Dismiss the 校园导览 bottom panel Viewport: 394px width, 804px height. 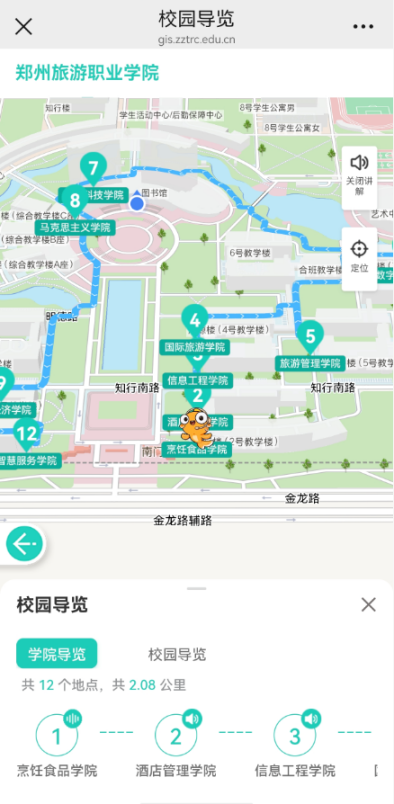(x=368, y=605)
